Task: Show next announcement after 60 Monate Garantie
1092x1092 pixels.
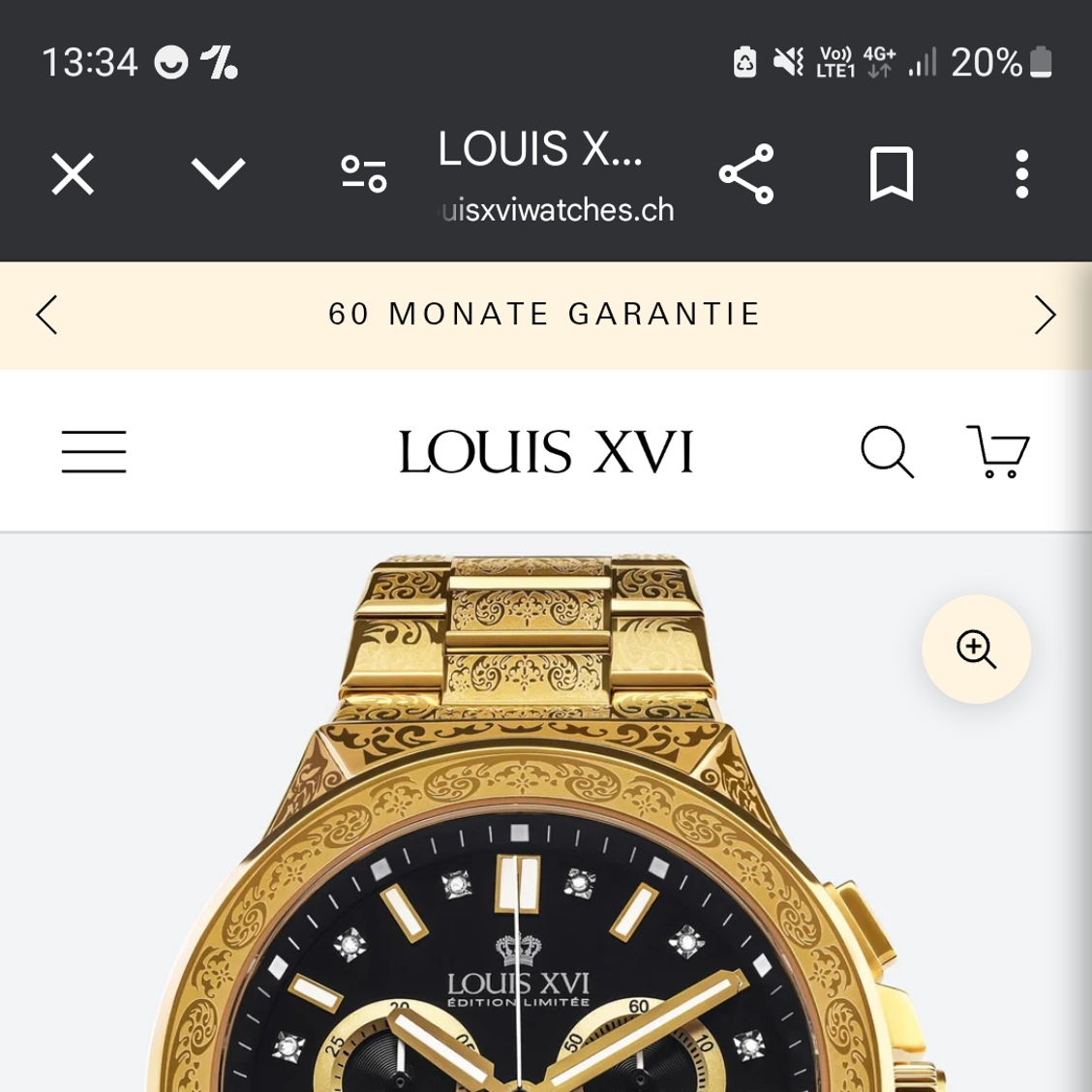Action: pyautogui.click(x=1045, y=315)
